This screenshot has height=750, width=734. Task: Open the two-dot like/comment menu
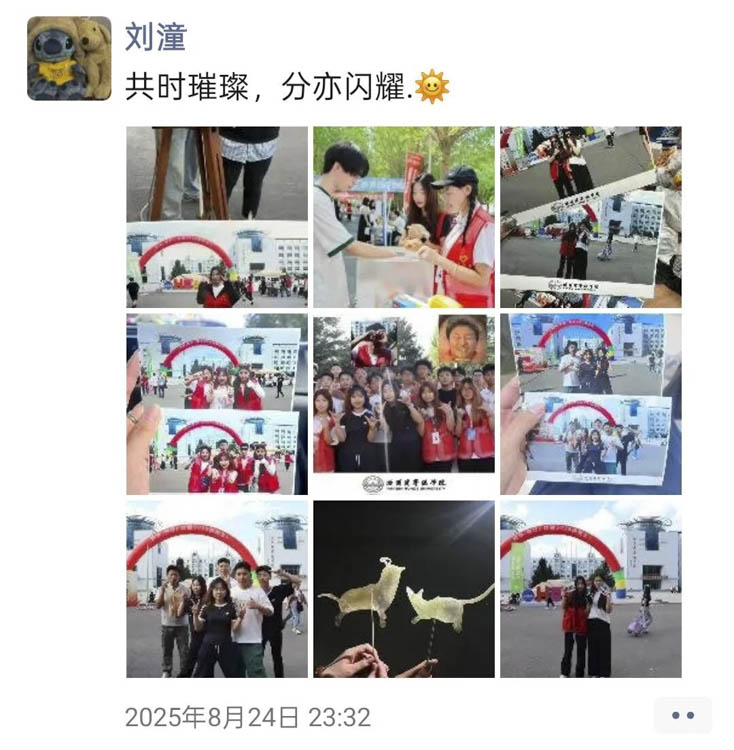pos(683,715)
